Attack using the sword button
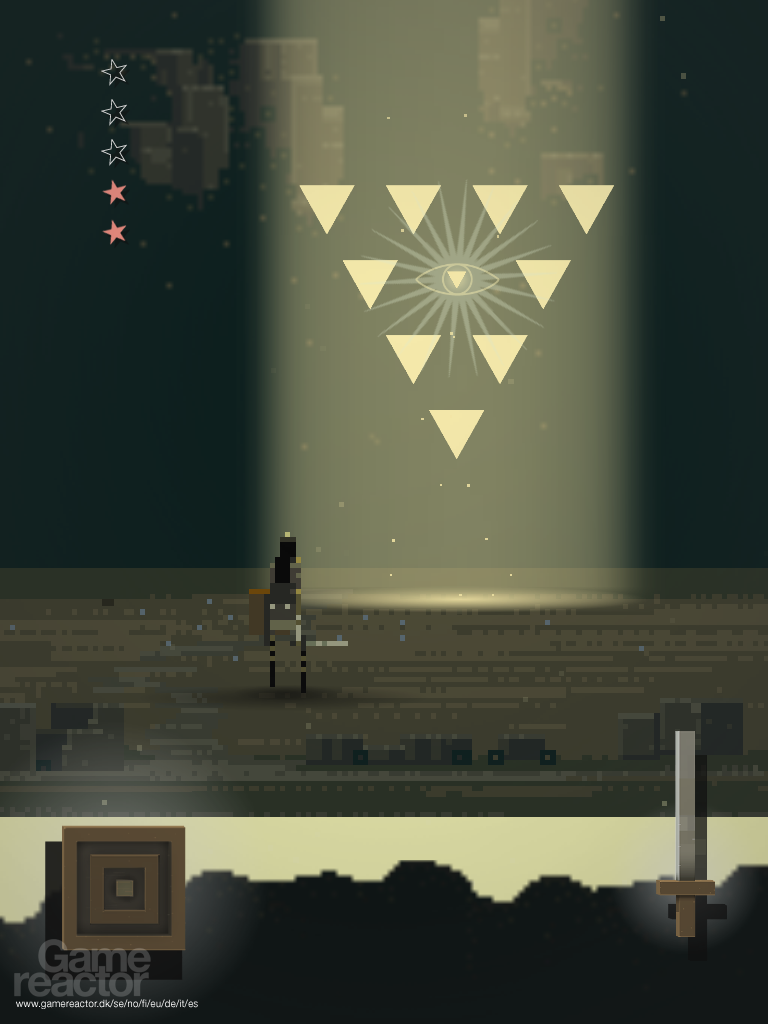 click(x=686, y=840)
